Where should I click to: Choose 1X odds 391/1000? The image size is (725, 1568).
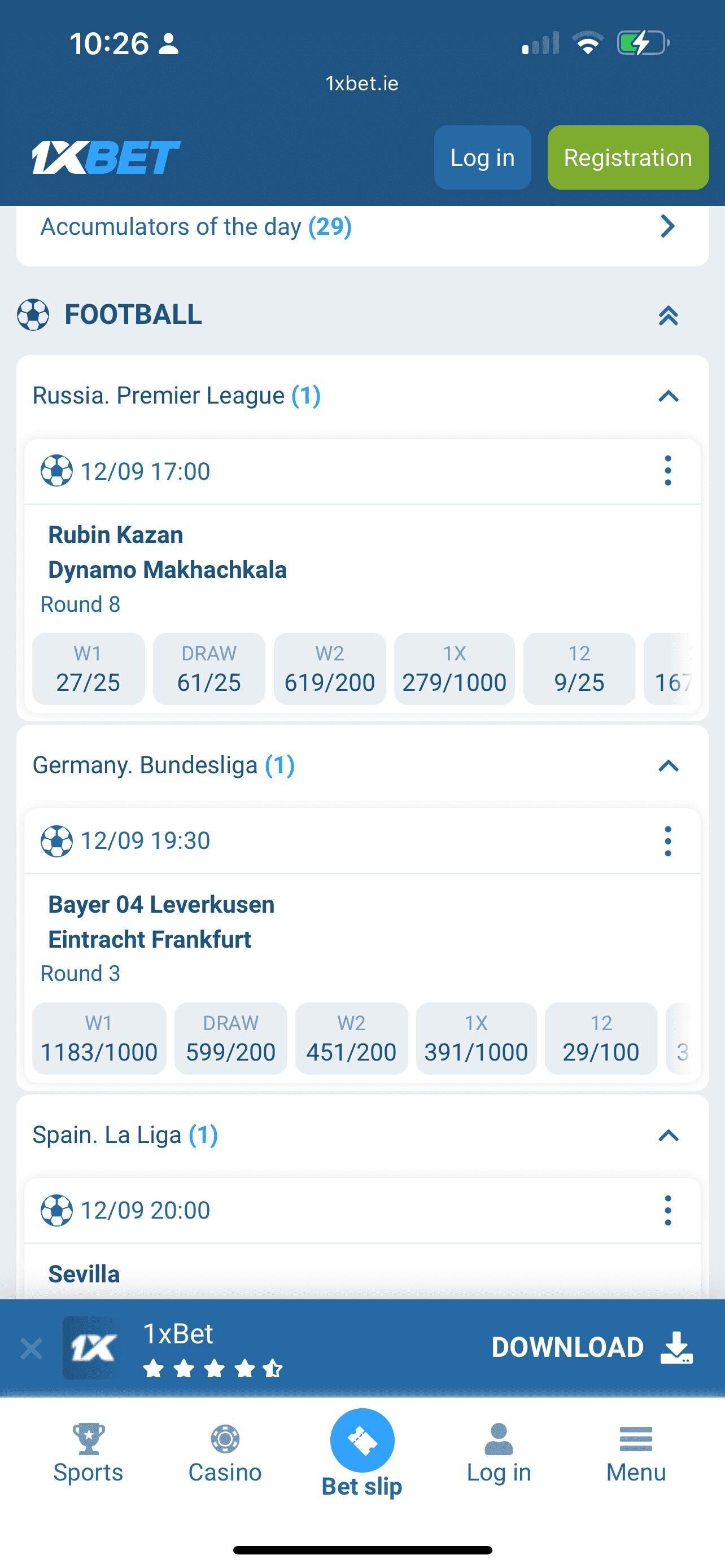(x=476, y=1039)
